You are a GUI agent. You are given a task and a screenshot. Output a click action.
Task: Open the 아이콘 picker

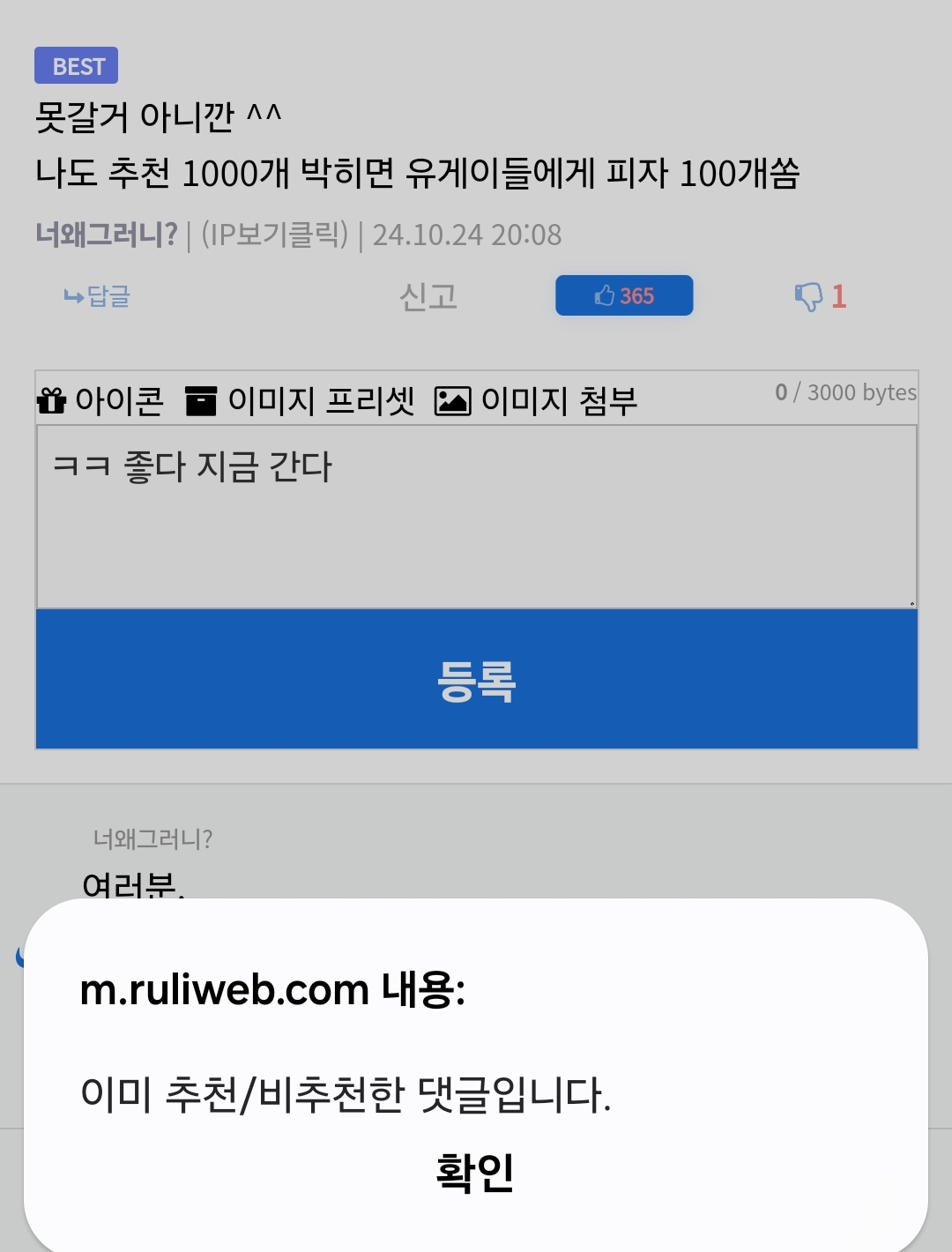(x=100, y=401)
